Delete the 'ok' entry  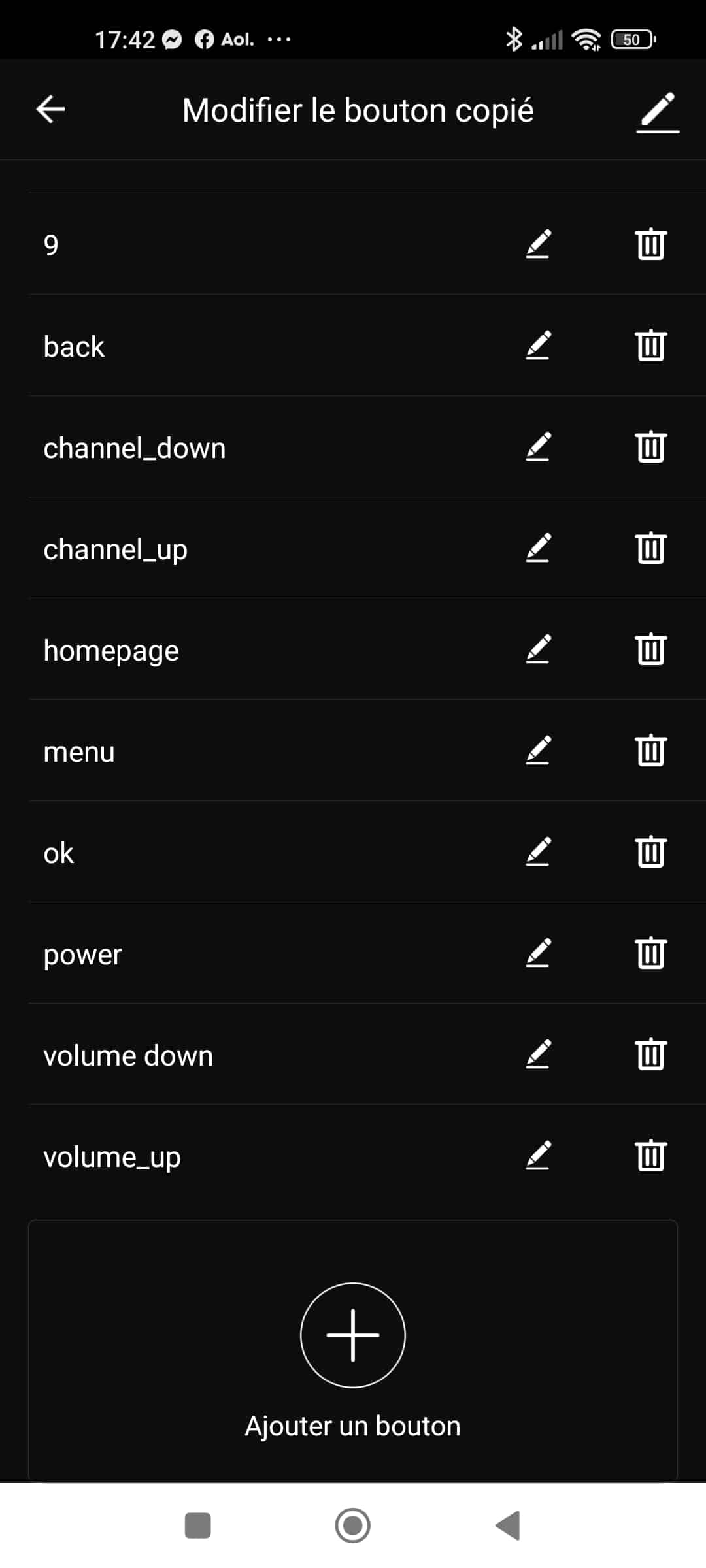click(650, 851)
